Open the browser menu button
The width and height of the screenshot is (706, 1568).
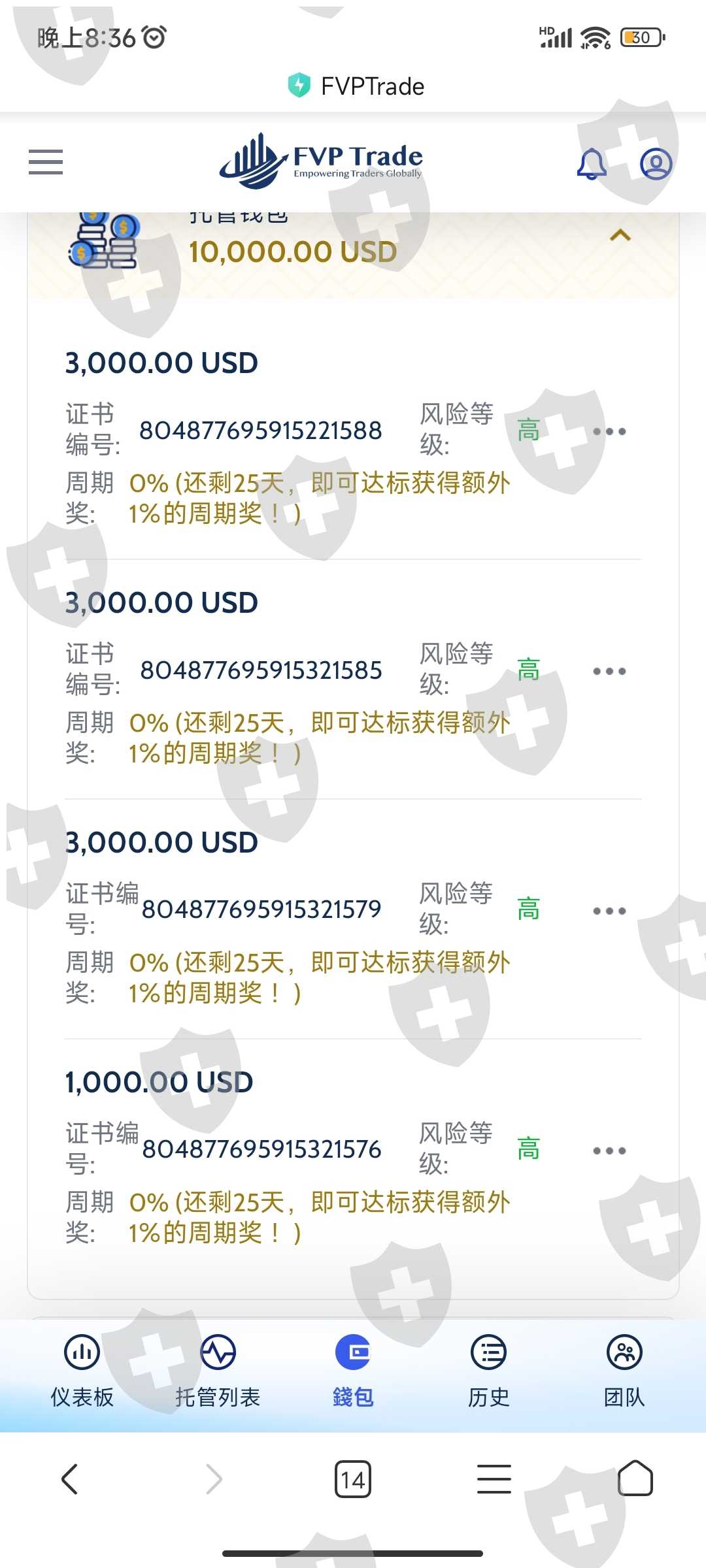(x=494, y=1479)
